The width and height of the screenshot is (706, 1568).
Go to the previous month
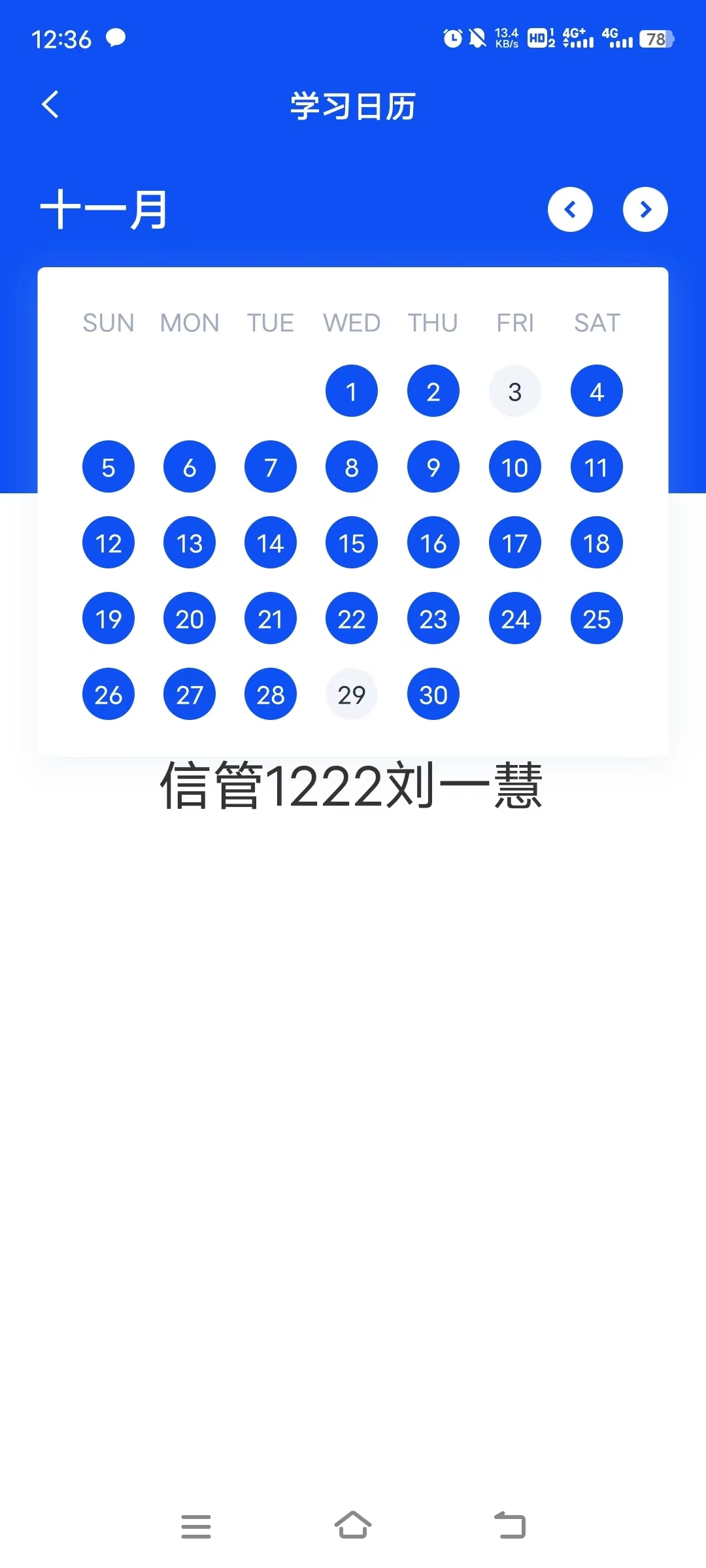570,210
